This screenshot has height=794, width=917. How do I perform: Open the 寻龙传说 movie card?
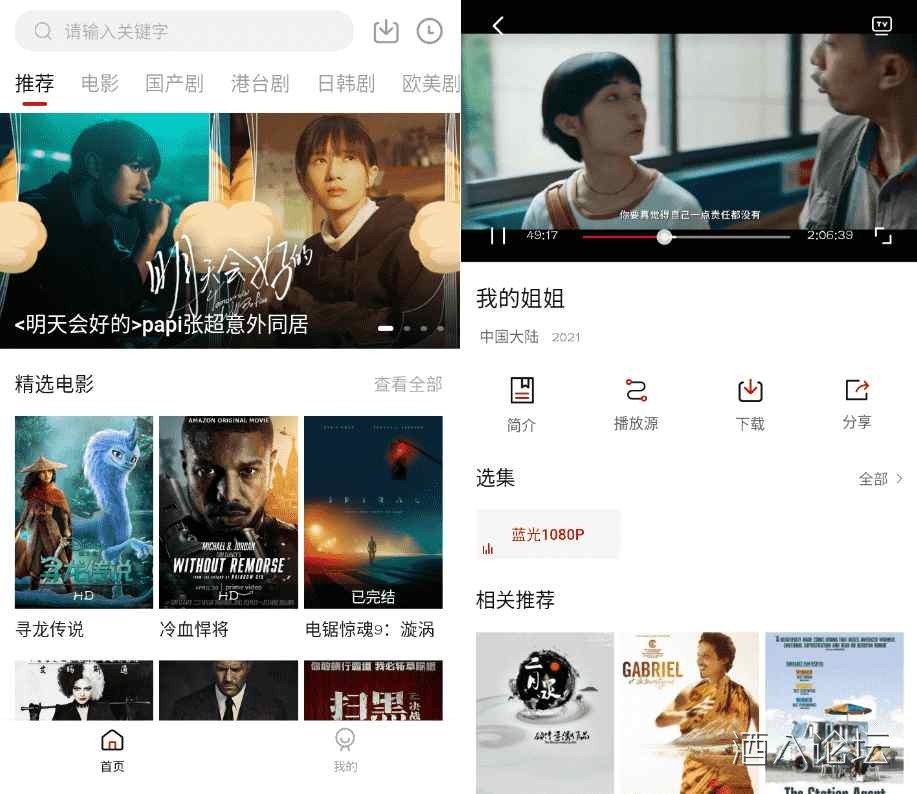point(84,512)
